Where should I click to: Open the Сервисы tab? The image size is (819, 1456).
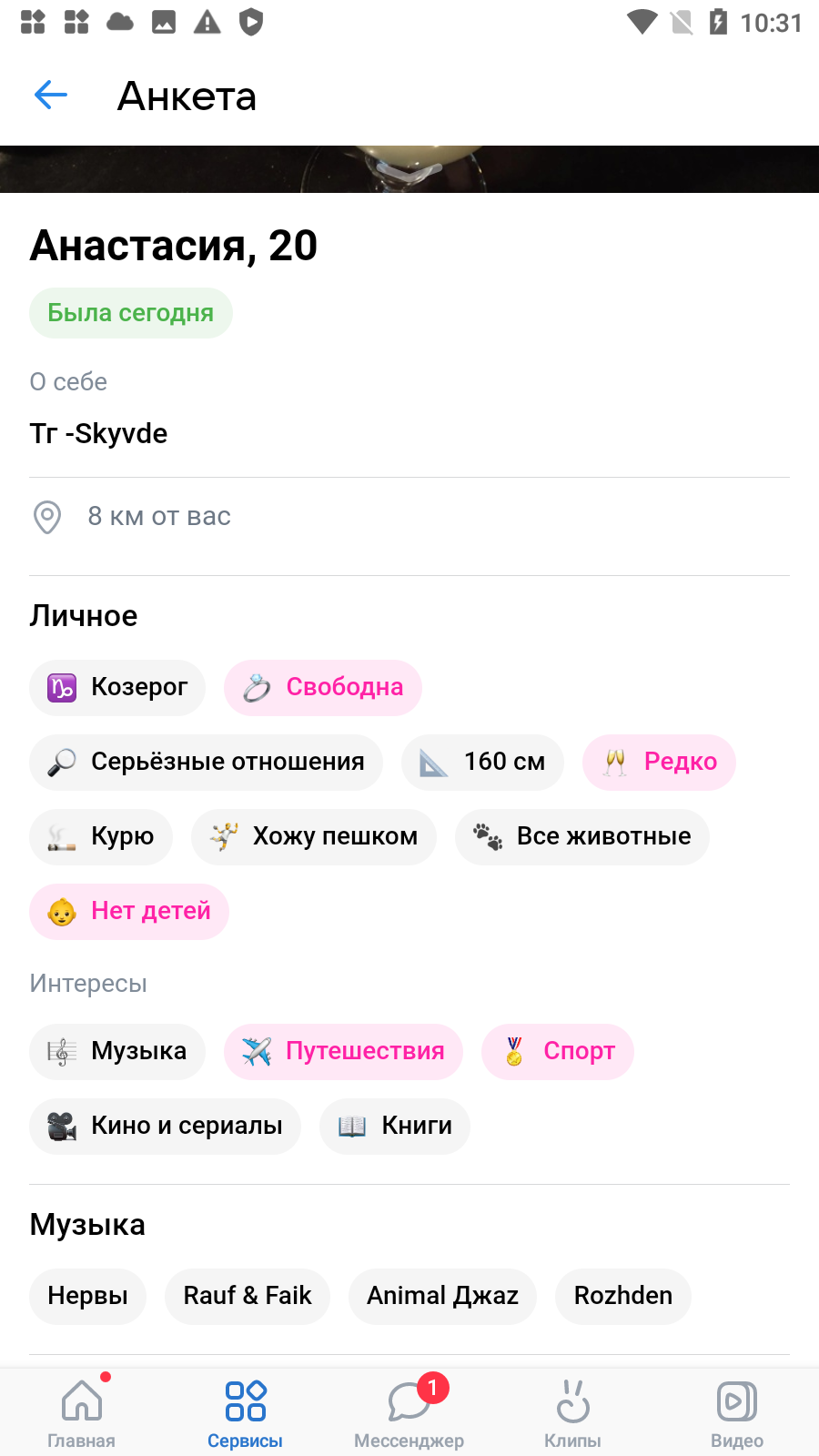tap(246, 1412)
